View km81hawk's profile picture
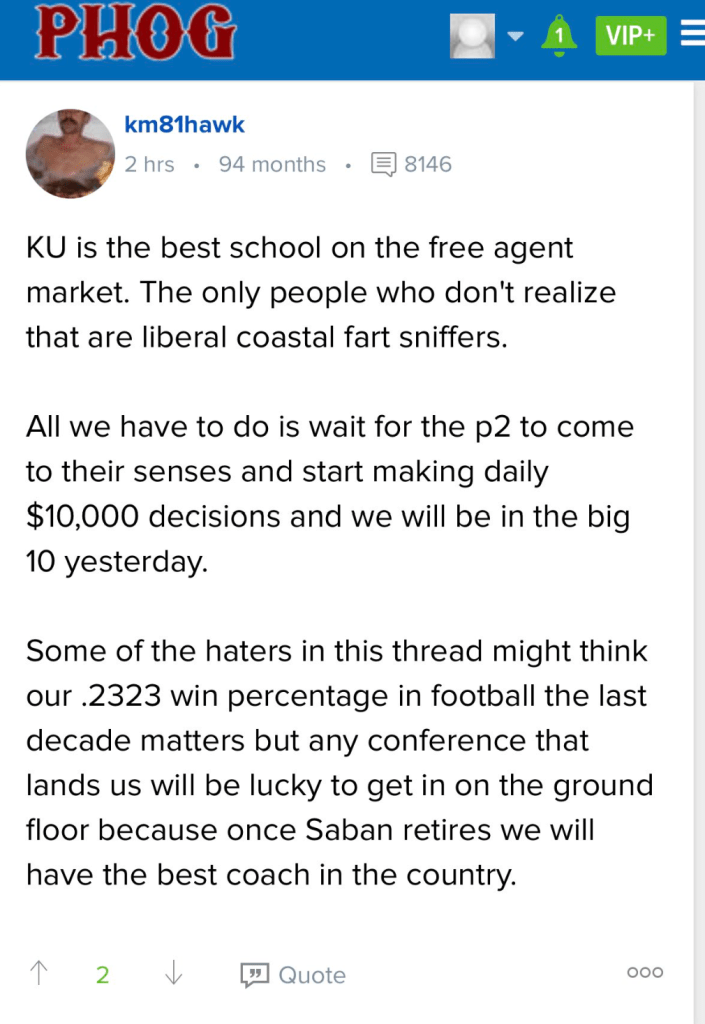This screenshot has height=1024, width=705. click(x=70, y=153)
